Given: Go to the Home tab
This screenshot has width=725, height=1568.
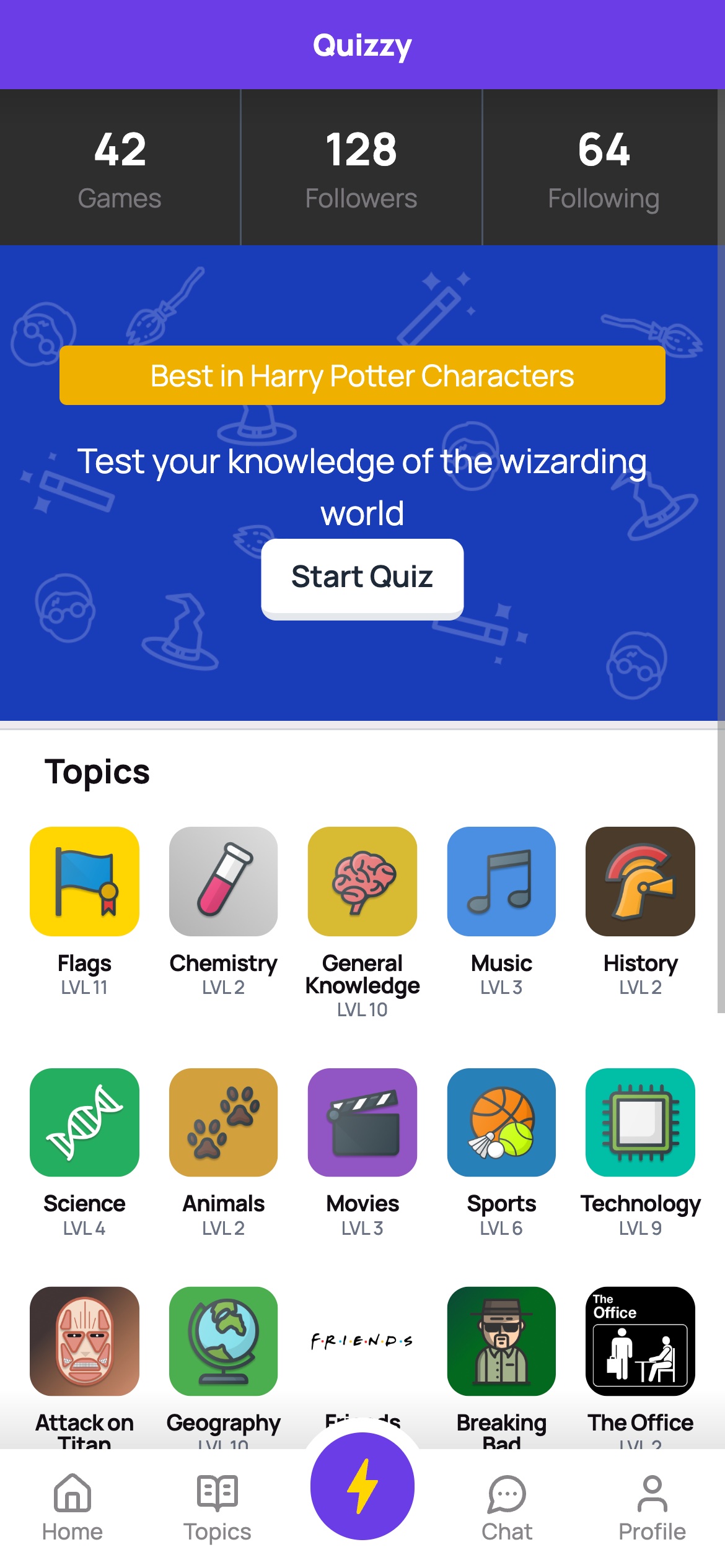Looking at the screenshot, I should (x=72, y=1507).
